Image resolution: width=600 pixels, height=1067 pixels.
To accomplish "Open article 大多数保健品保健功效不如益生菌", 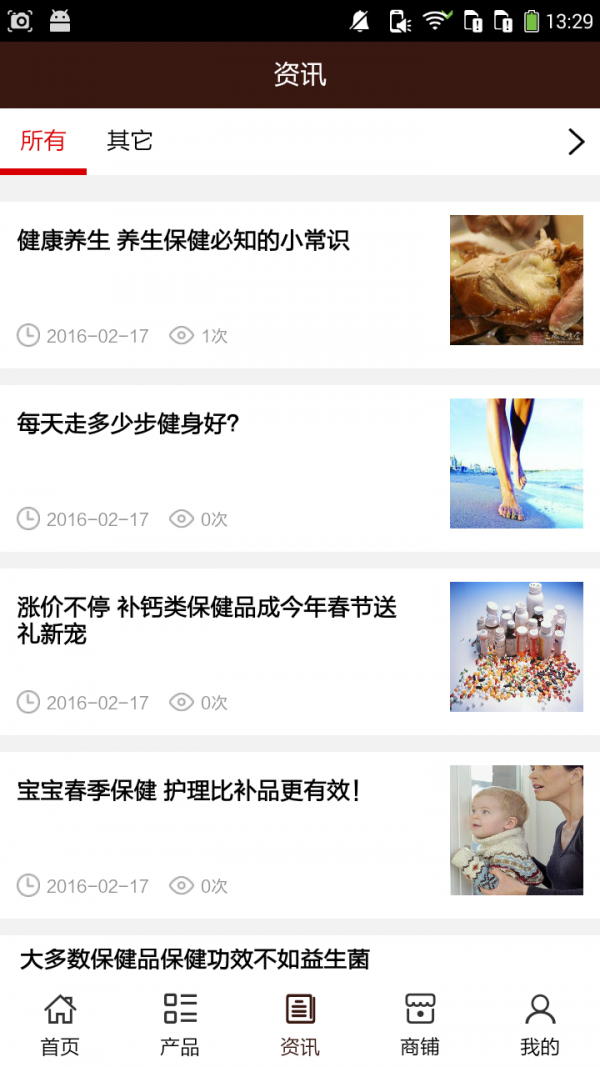I will click(195, 959).
